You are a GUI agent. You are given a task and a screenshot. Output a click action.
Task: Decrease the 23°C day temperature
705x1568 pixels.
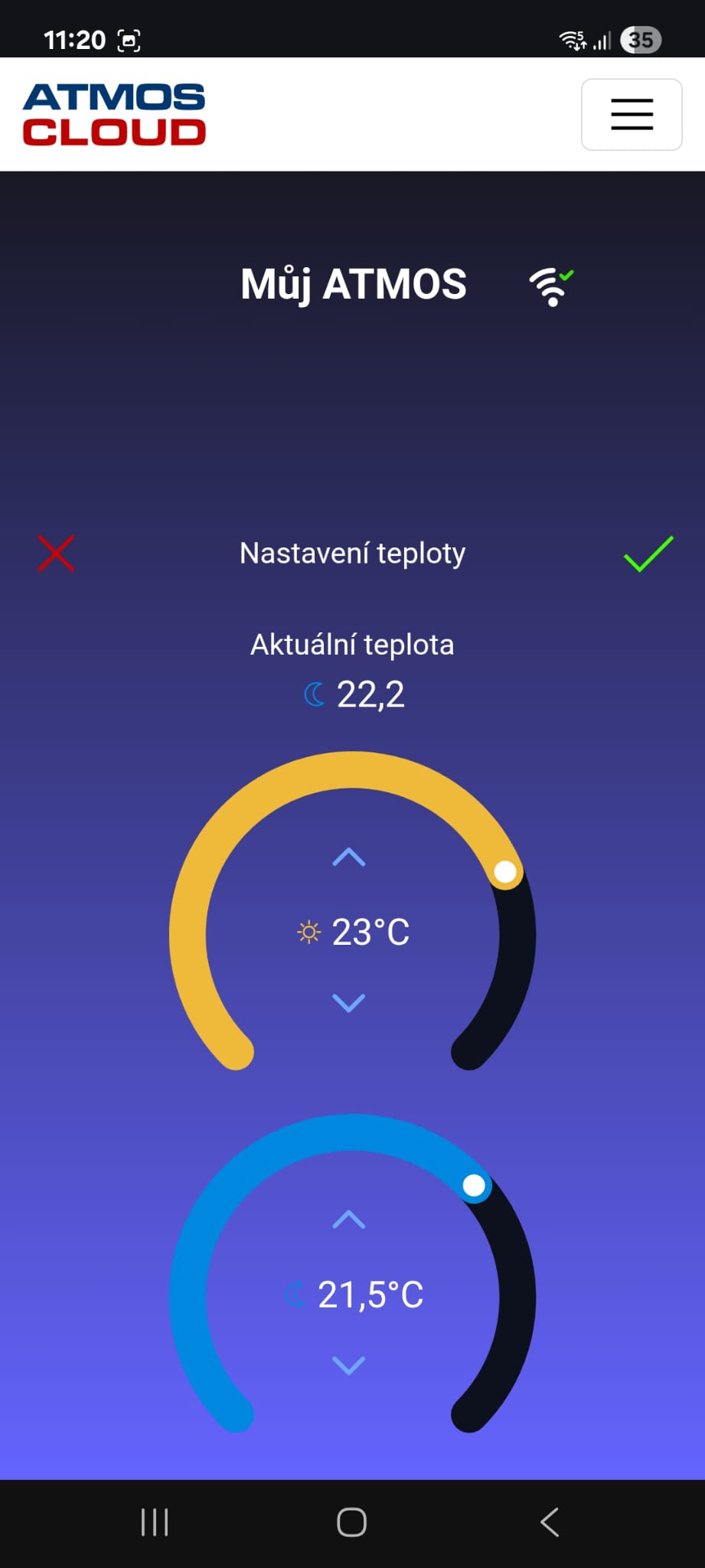pyautogui.click(x=349, y=1002)
